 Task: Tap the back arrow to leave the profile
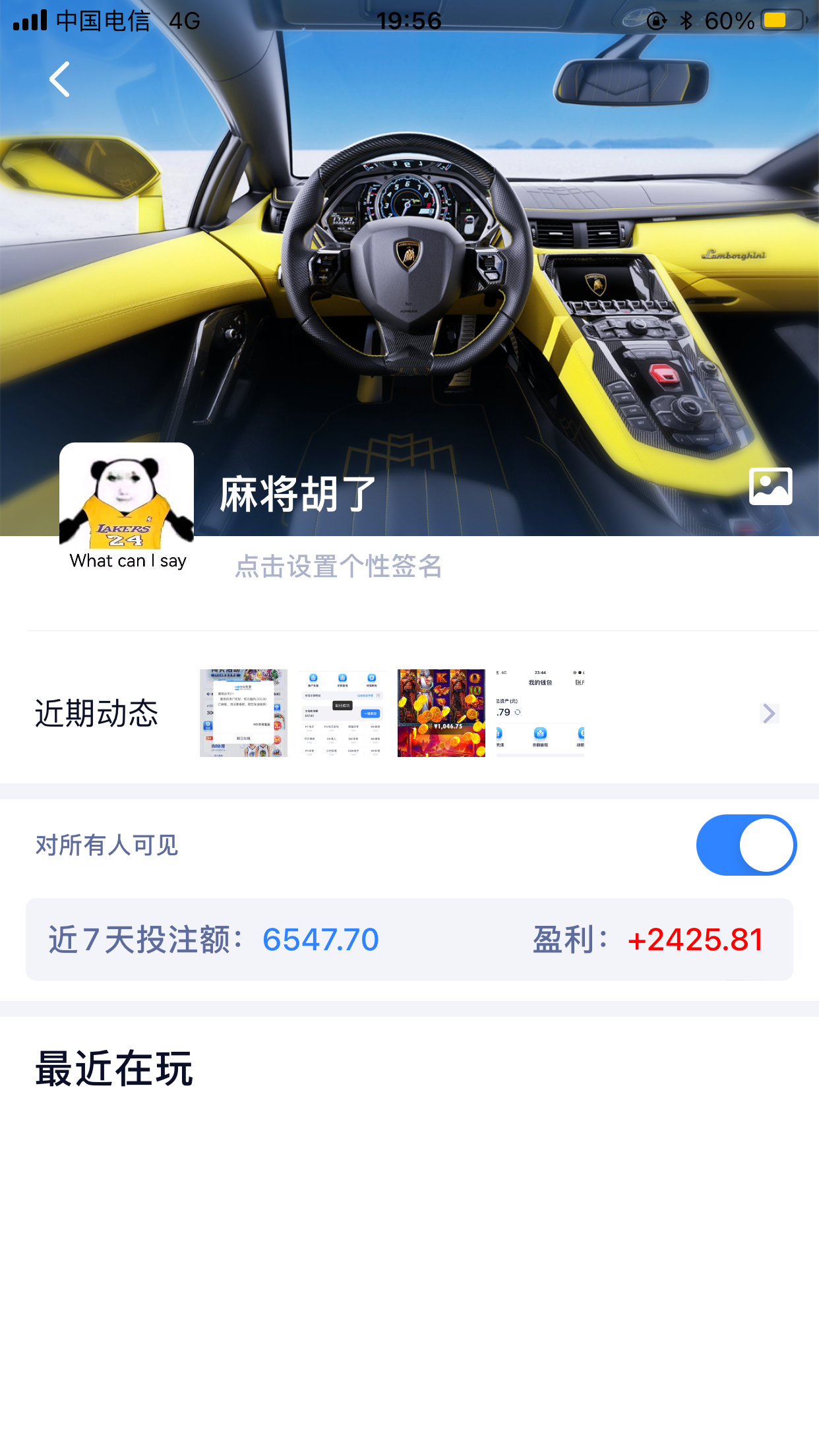[x=59, y=78]
